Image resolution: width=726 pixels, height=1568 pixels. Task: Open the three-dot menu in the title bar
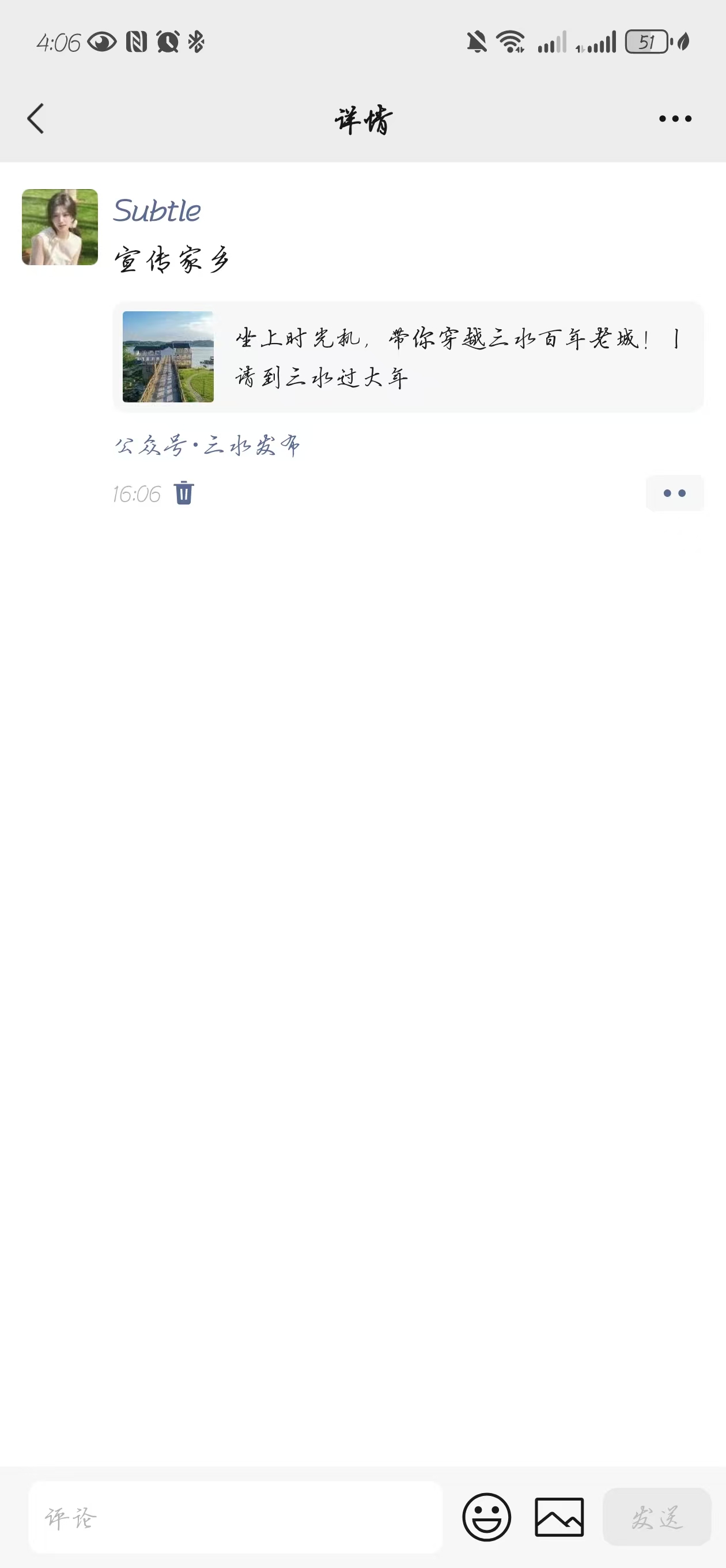coord(675,119)
